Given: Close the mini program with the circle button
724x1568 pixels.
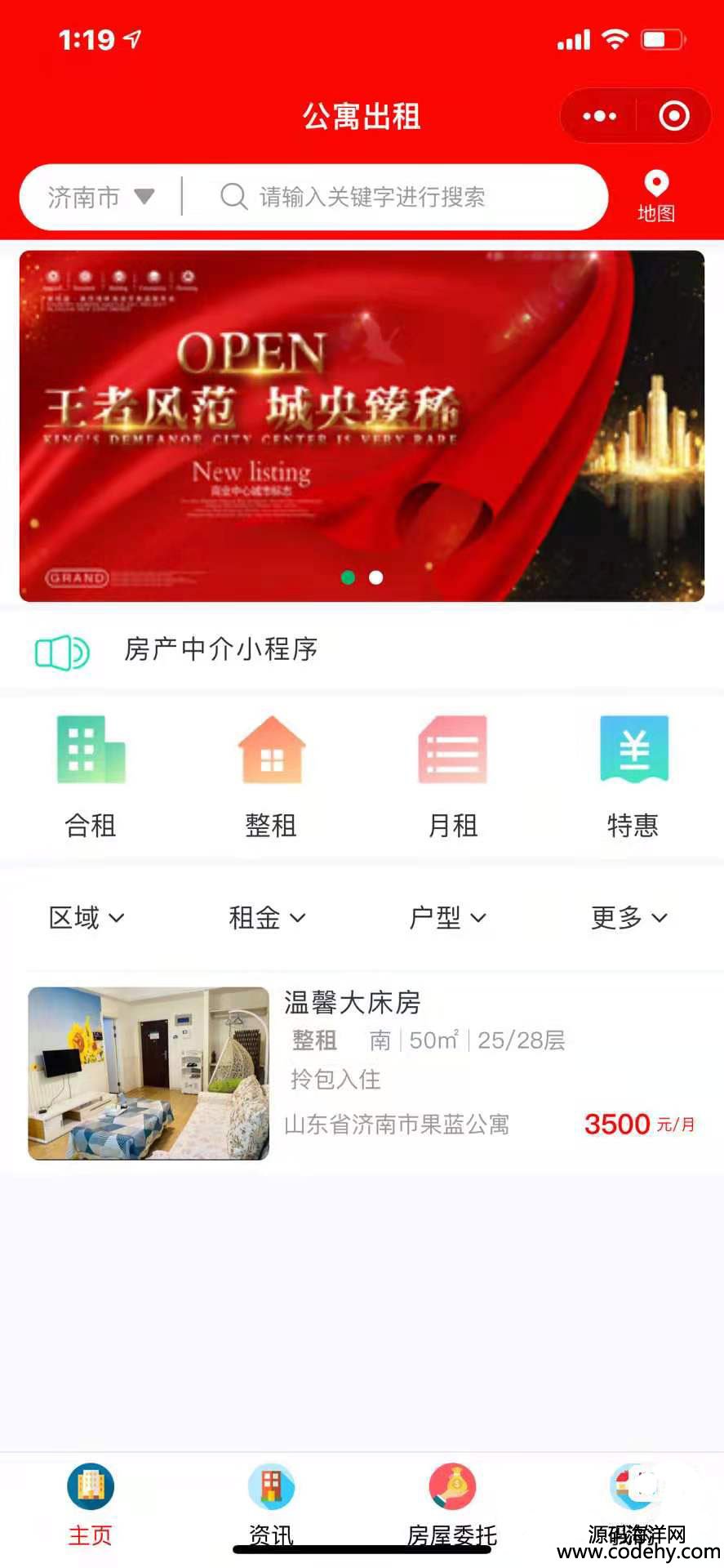Looking at the screenshot, I should point(673,116).
